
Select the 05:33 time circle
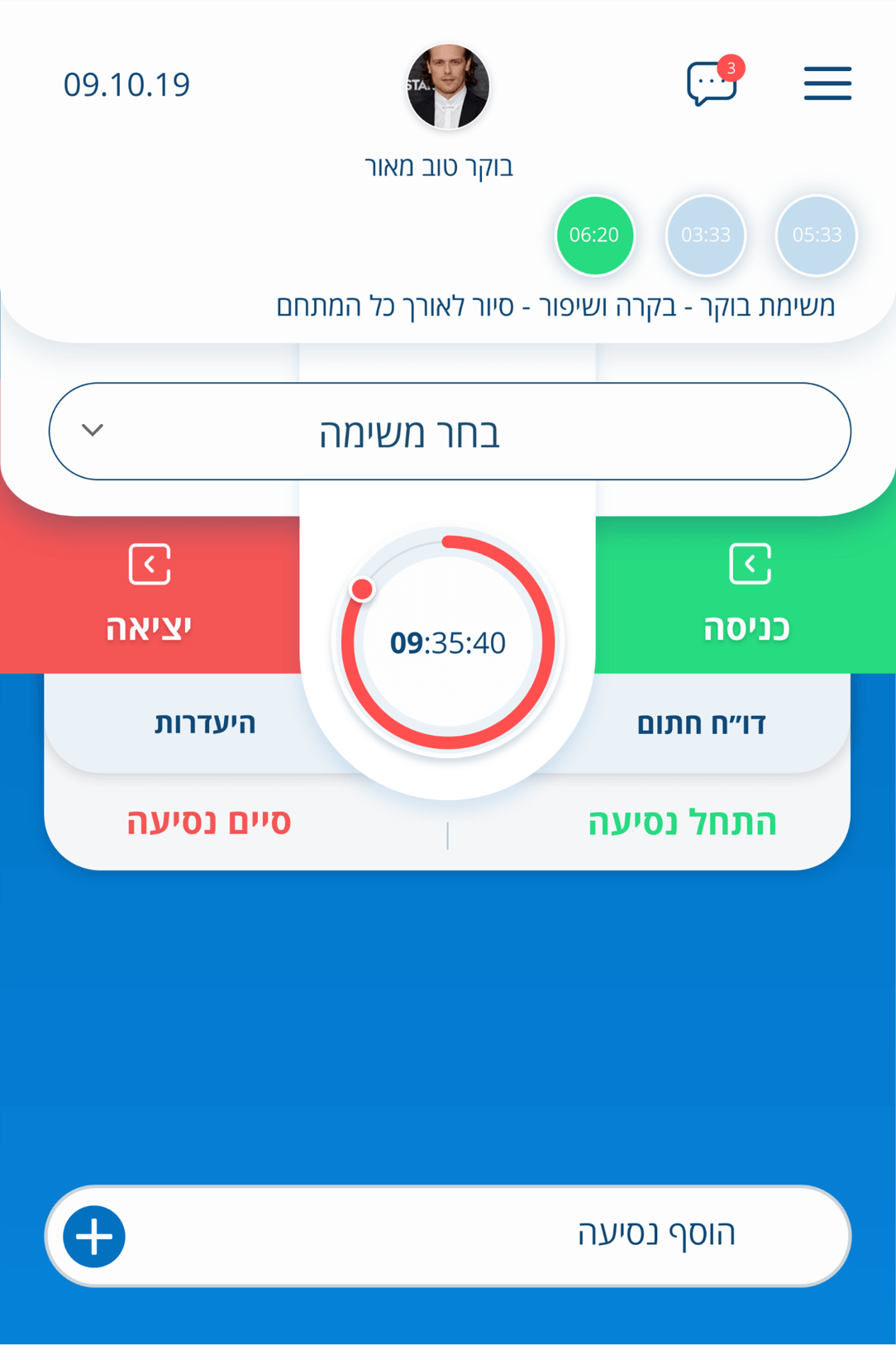coord(816,236)
